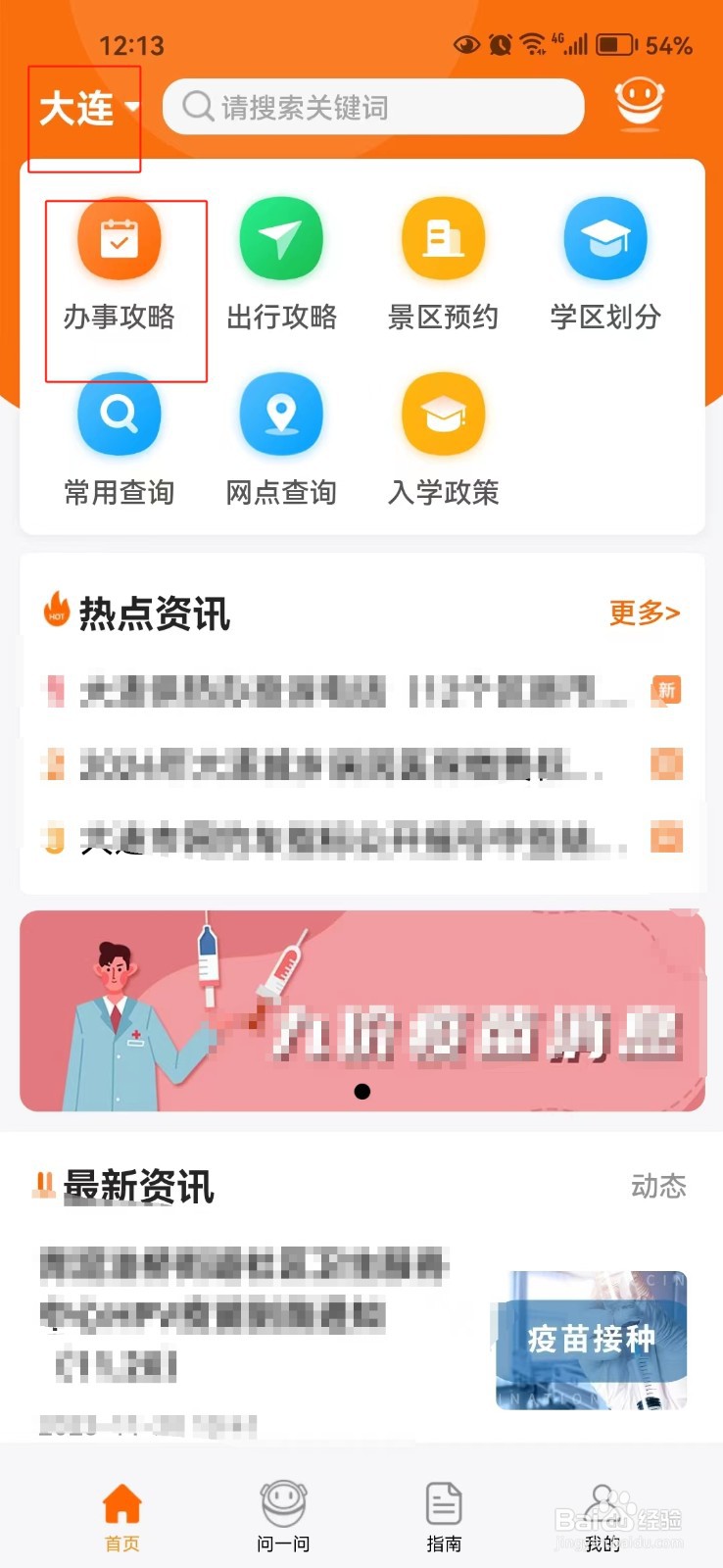Viewport: 723px width, 1568px height.
Task: Open the 动态 link next to 最新资讯
Action: pos(659,1188)
